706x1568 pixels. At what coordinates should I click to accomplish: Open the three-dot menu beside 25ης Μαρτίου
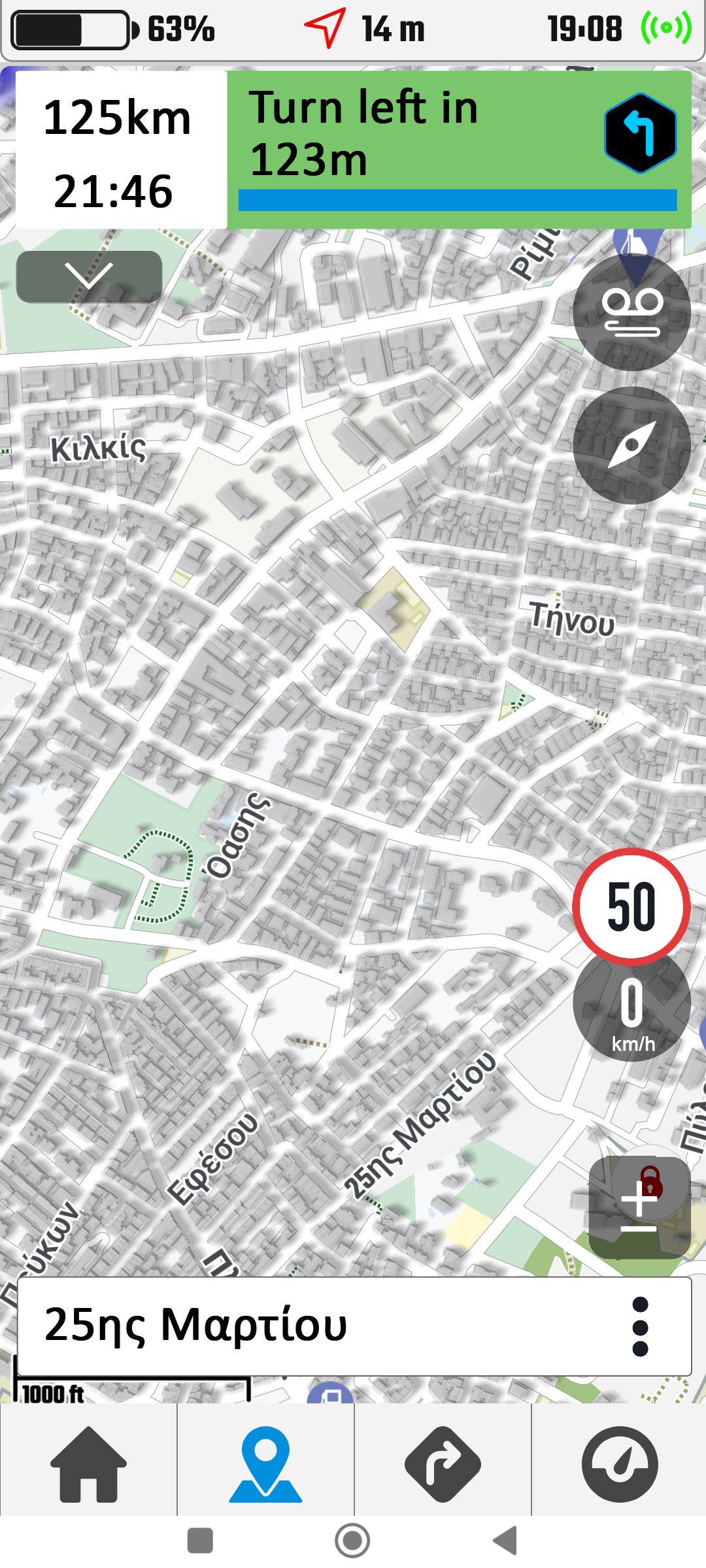640,1326
